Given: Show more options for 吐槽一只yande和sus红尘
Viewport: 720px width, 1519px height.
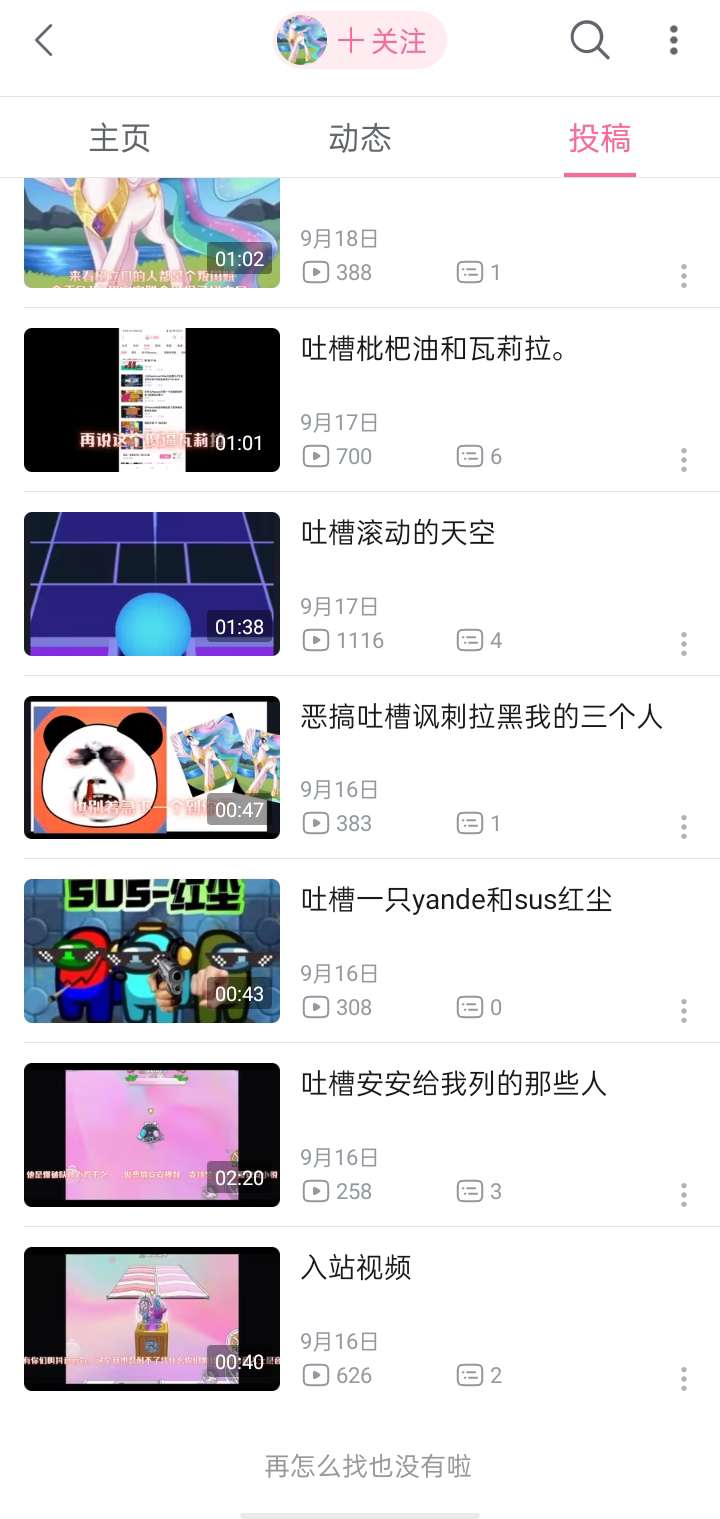Looking at the screenshot, I should (x=684, y=1010).
